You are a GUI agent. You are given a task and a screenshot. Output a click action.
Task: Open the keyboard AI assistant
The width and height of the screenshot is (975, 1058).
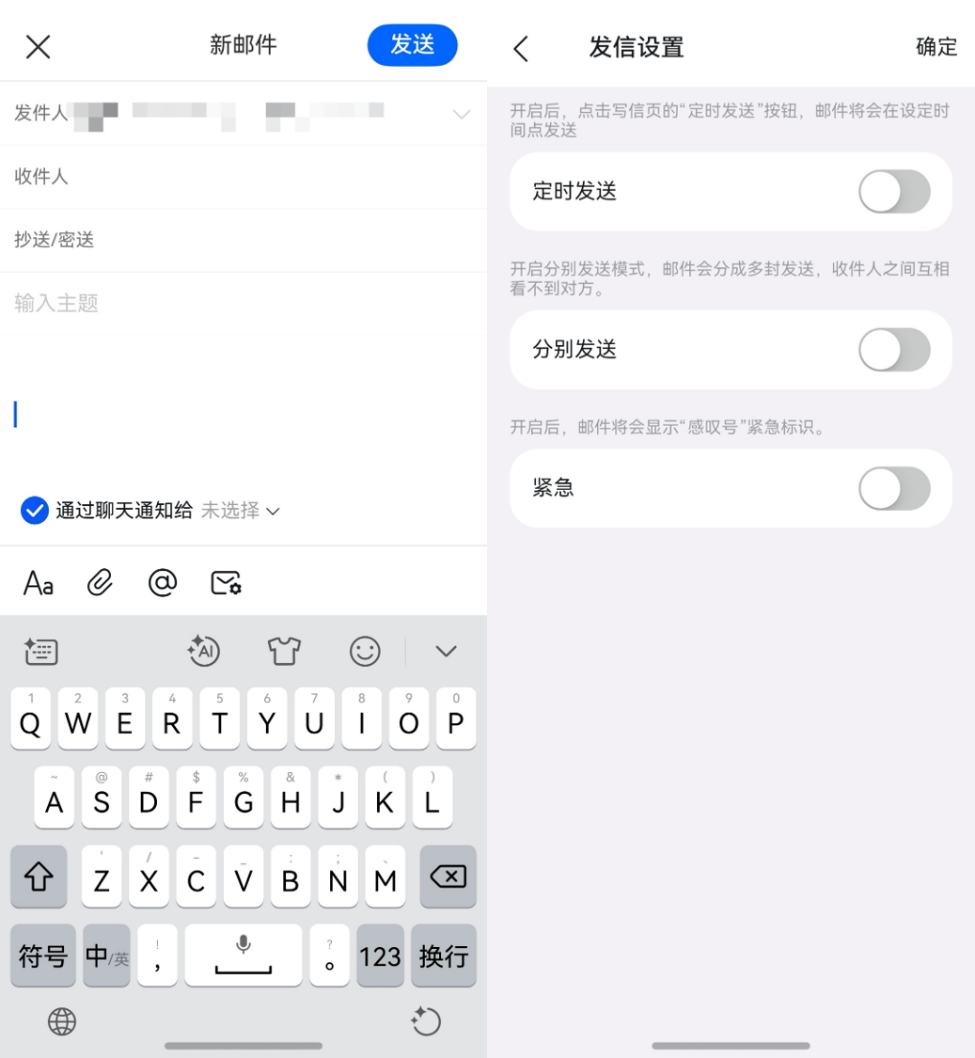(x=203, y=651)
